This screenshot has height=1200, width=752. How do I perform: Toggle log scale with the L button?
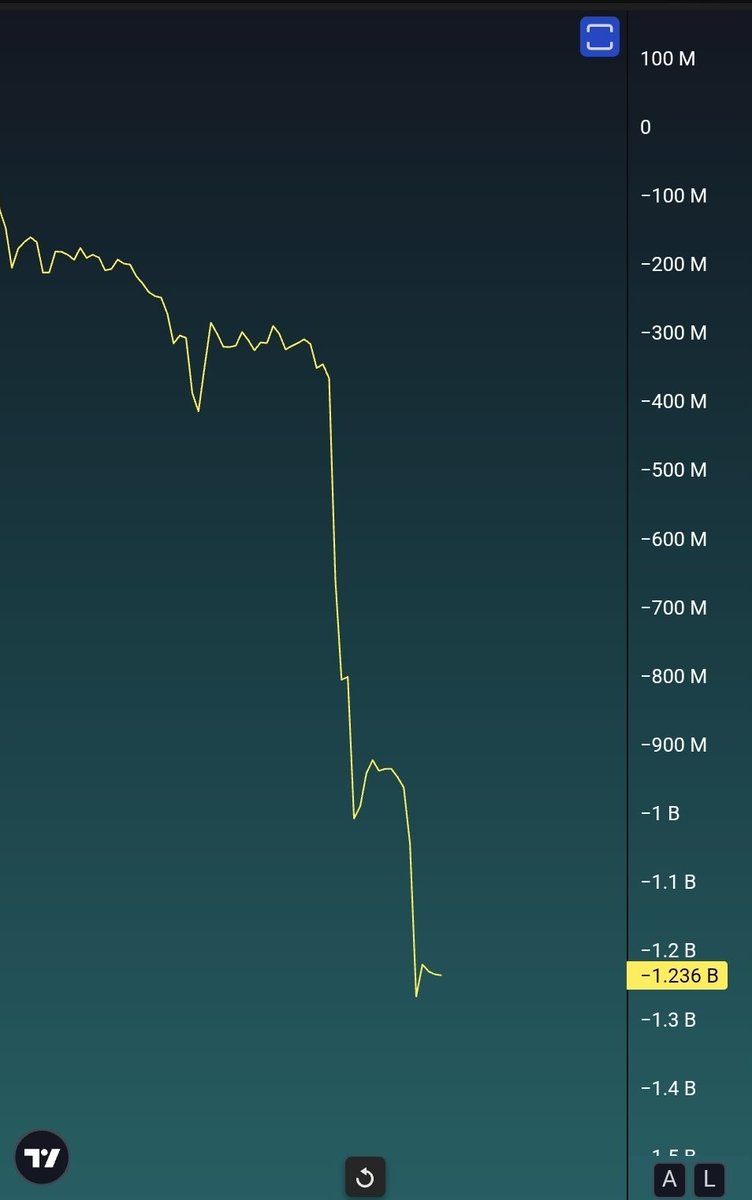708,1180
